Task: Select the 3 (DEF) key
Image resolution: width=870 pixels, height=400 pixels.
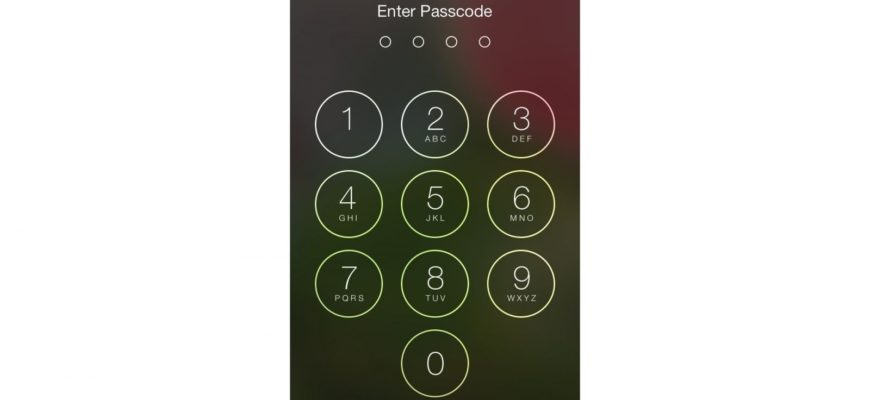Action: point(521,124)
